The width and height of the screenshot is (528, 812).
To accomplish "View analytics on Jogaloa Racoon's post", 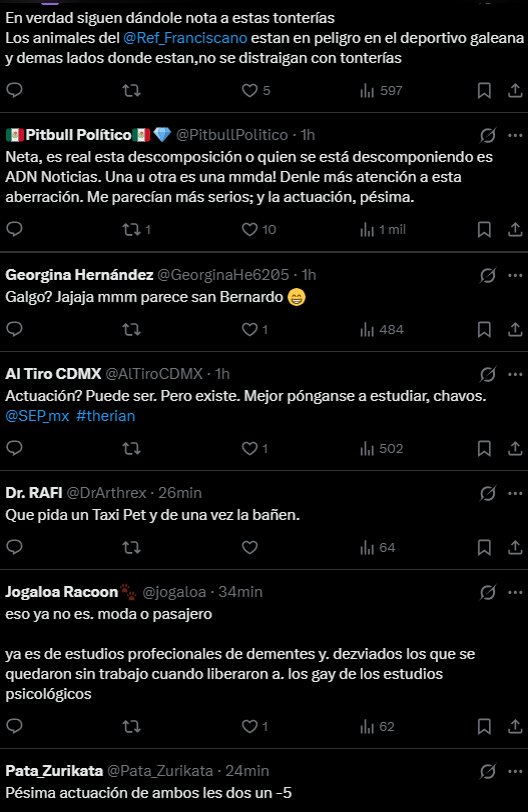I will pos(377,727).
